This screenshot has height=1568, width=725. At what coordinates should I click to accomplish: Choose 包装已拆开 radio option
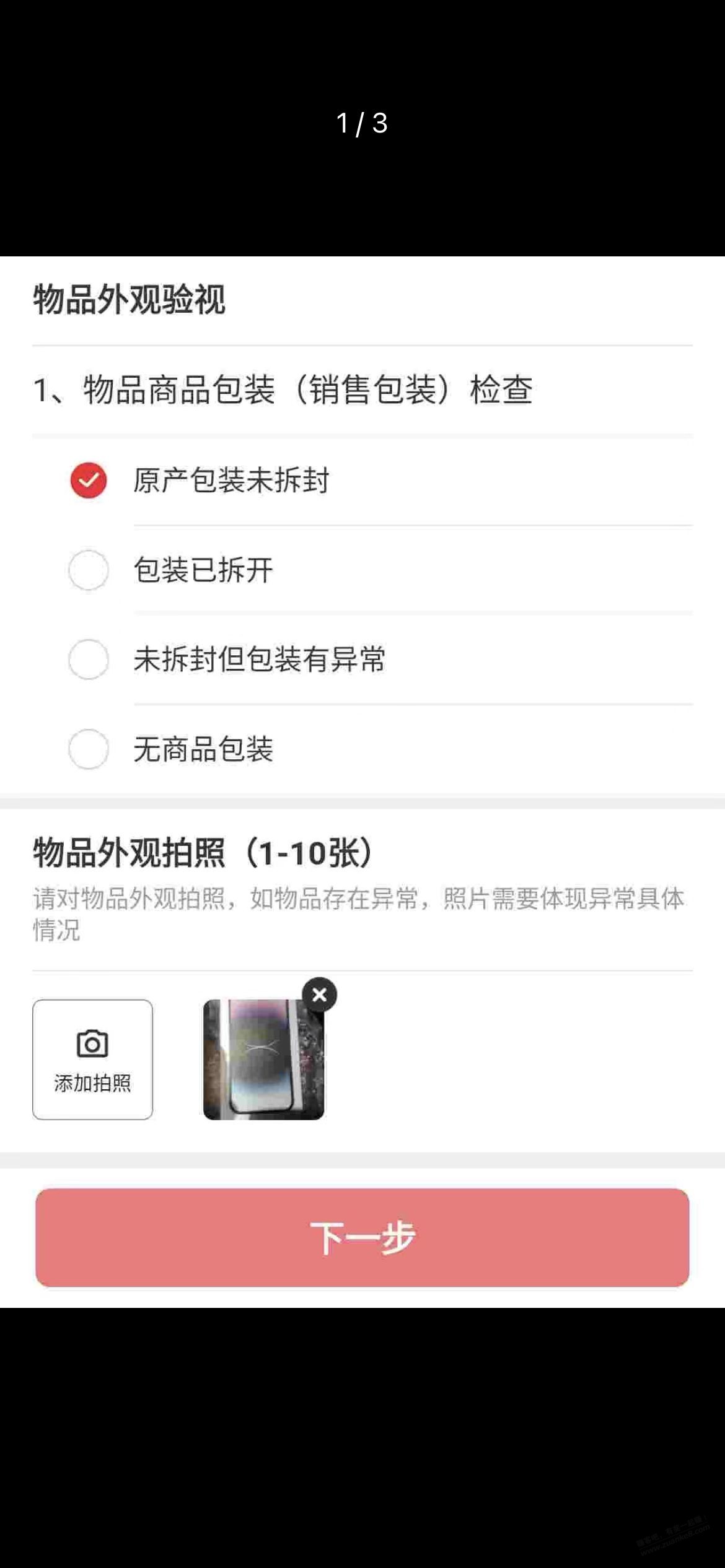pos(89,570)
